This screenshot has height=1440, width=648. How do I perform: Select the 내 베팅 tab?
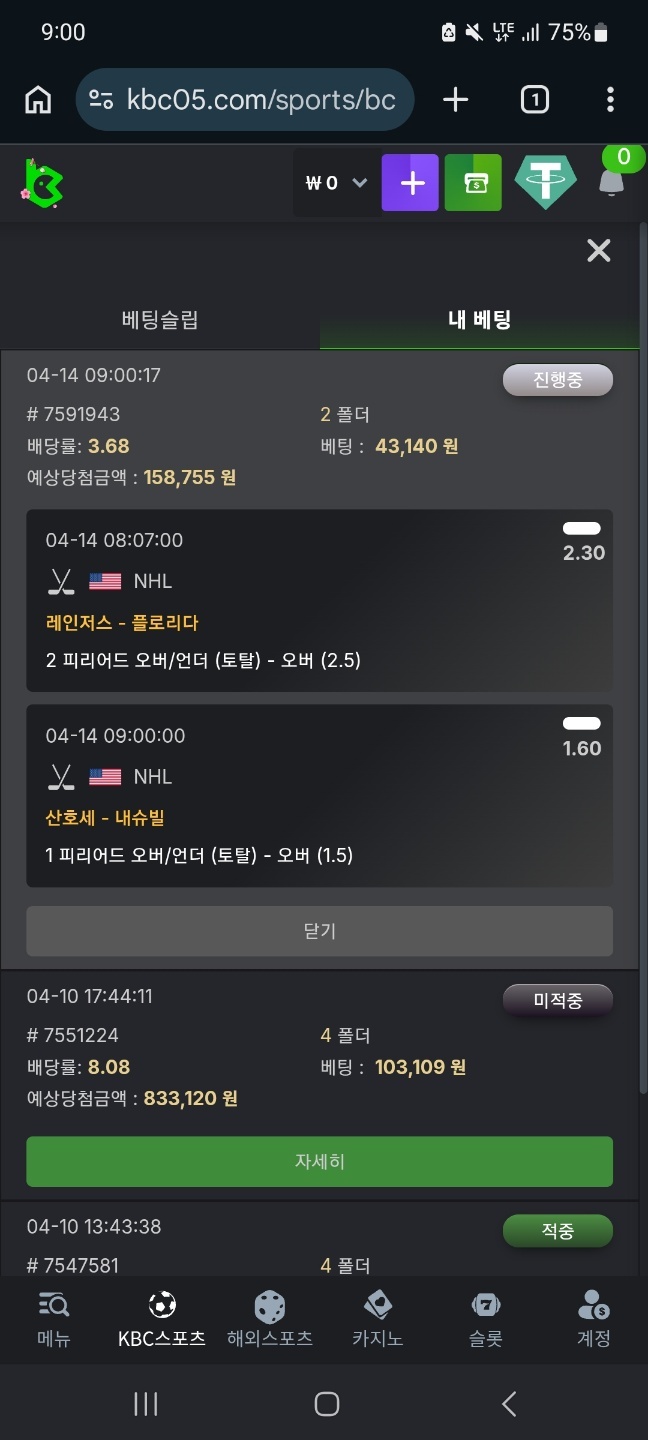point(479,320)
